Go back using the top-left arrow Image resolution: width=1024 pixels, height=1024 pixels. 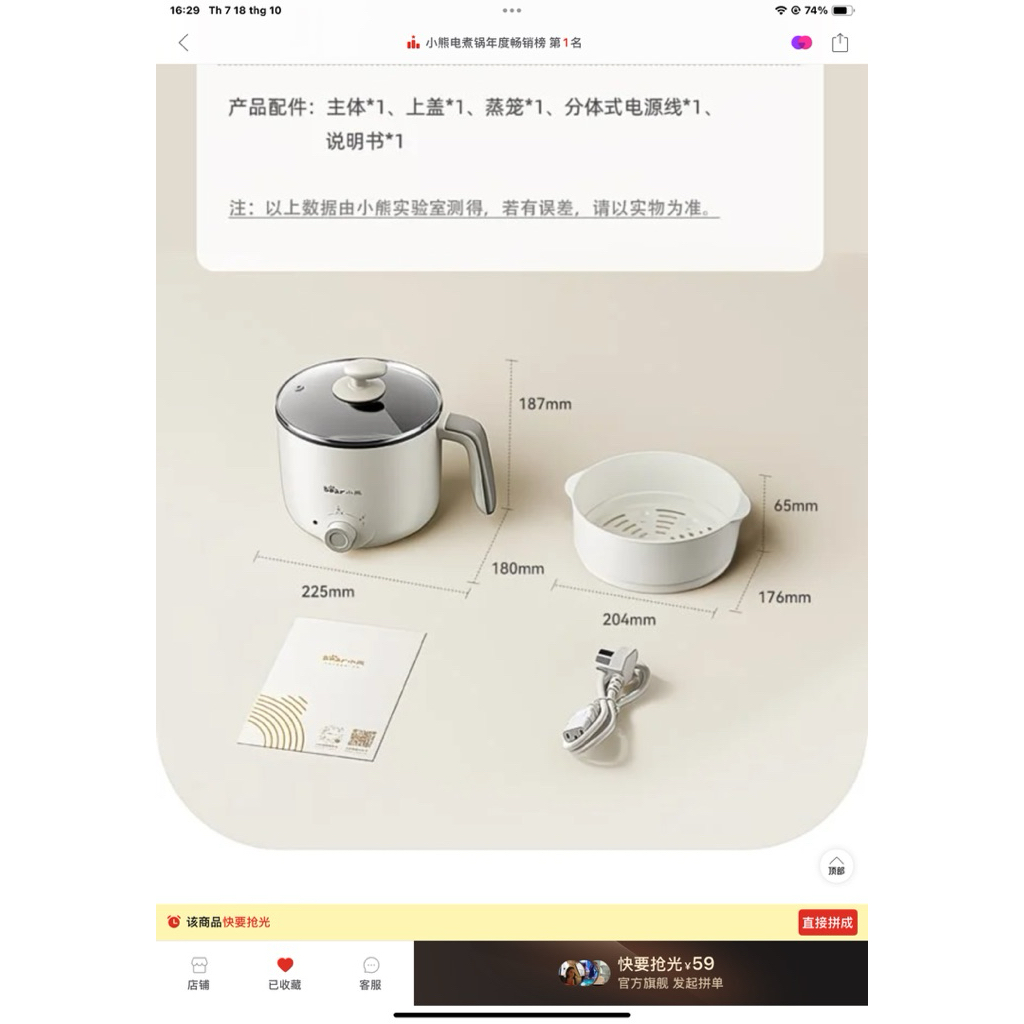tap(183, 42)
